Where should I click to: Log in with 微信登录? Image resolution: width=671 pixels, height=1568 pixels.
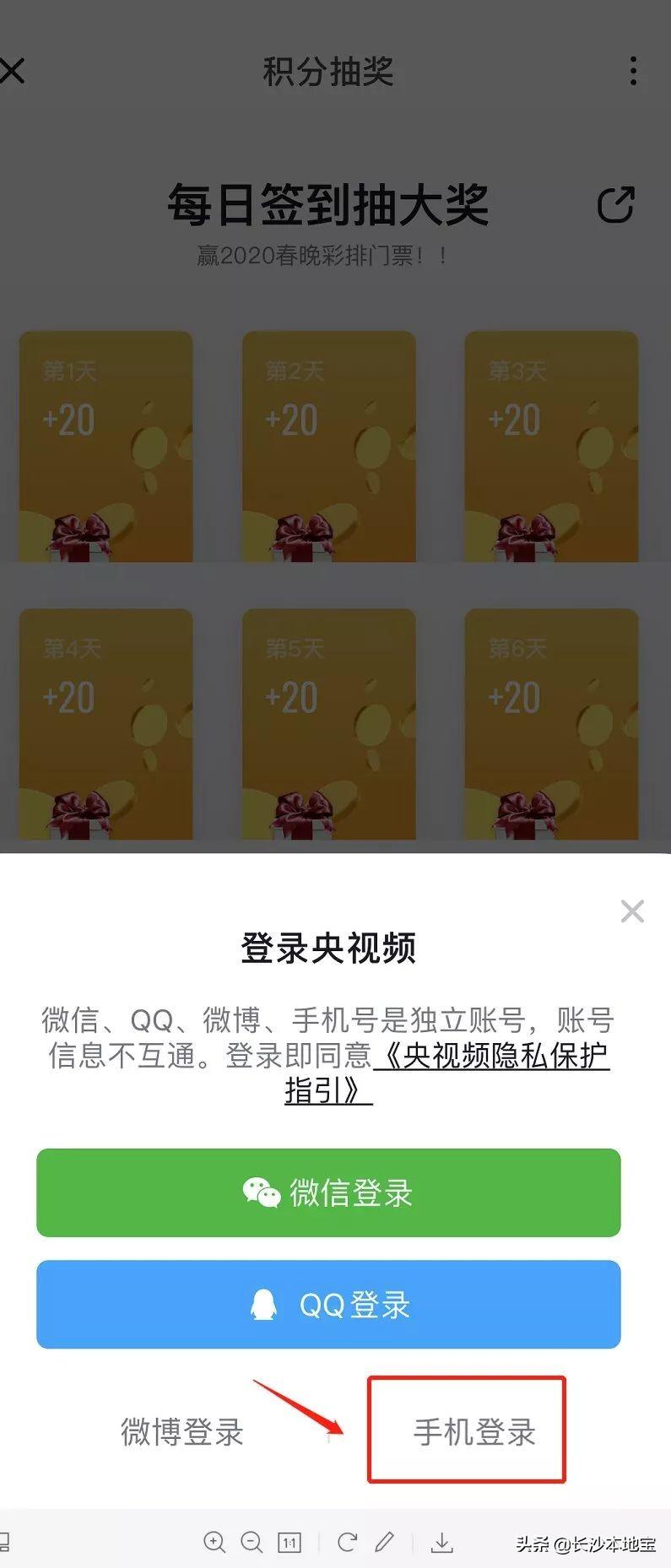328,1192
